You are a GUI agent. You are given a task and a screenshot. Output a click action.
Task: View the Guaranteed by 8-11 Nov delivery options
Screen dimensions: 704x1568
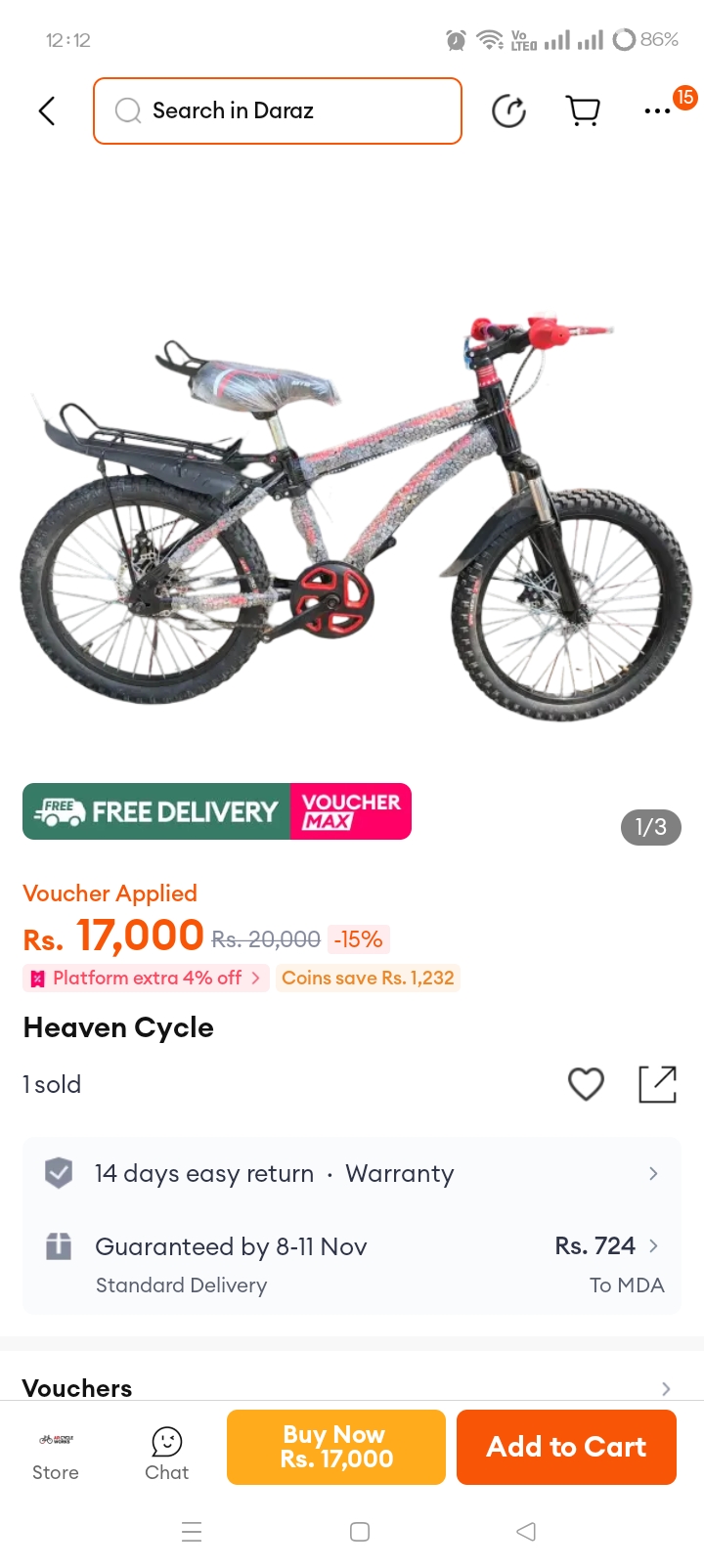(x=352, y=1264)
